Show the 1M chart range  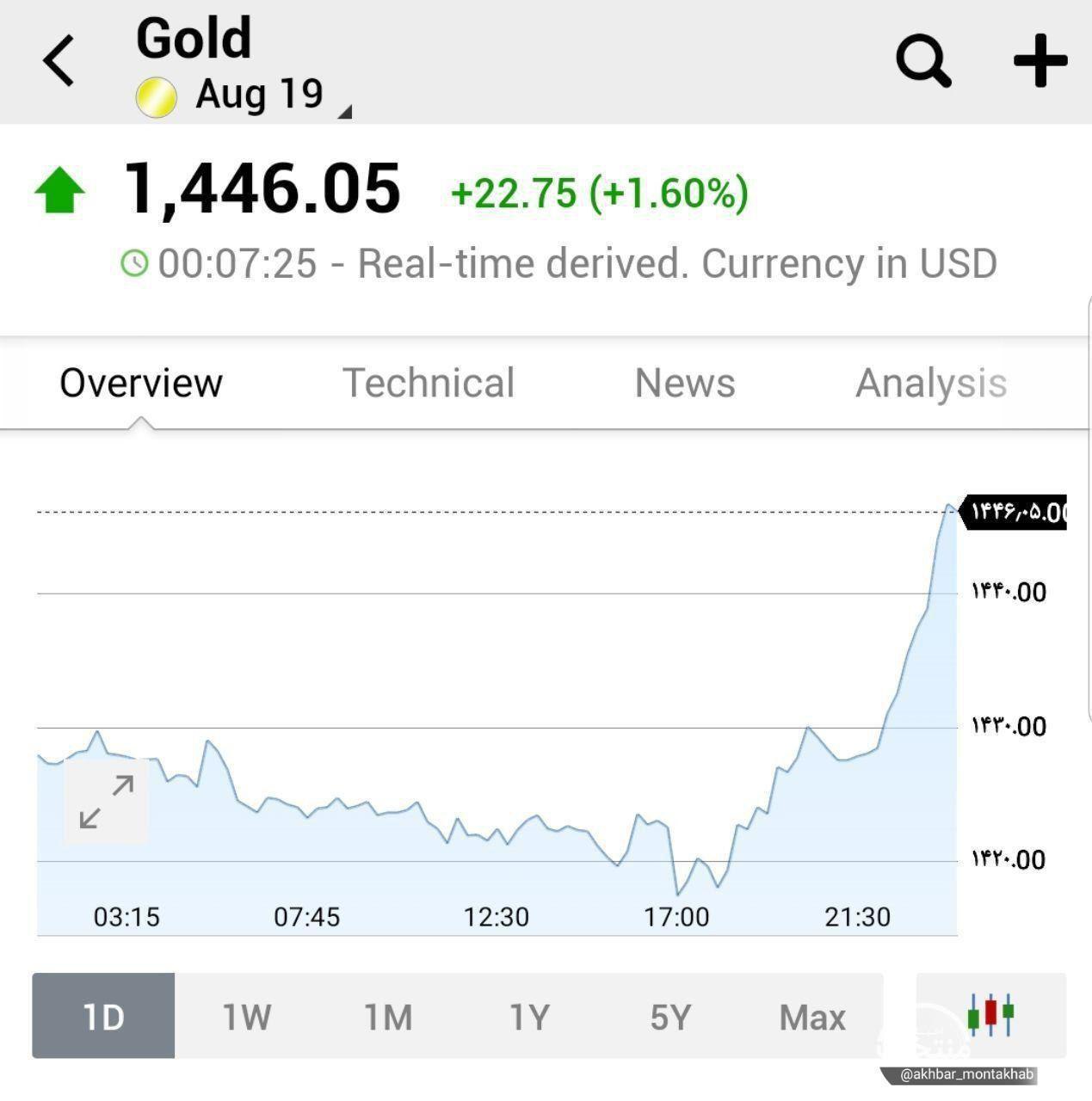click(x=388, y=1017)
